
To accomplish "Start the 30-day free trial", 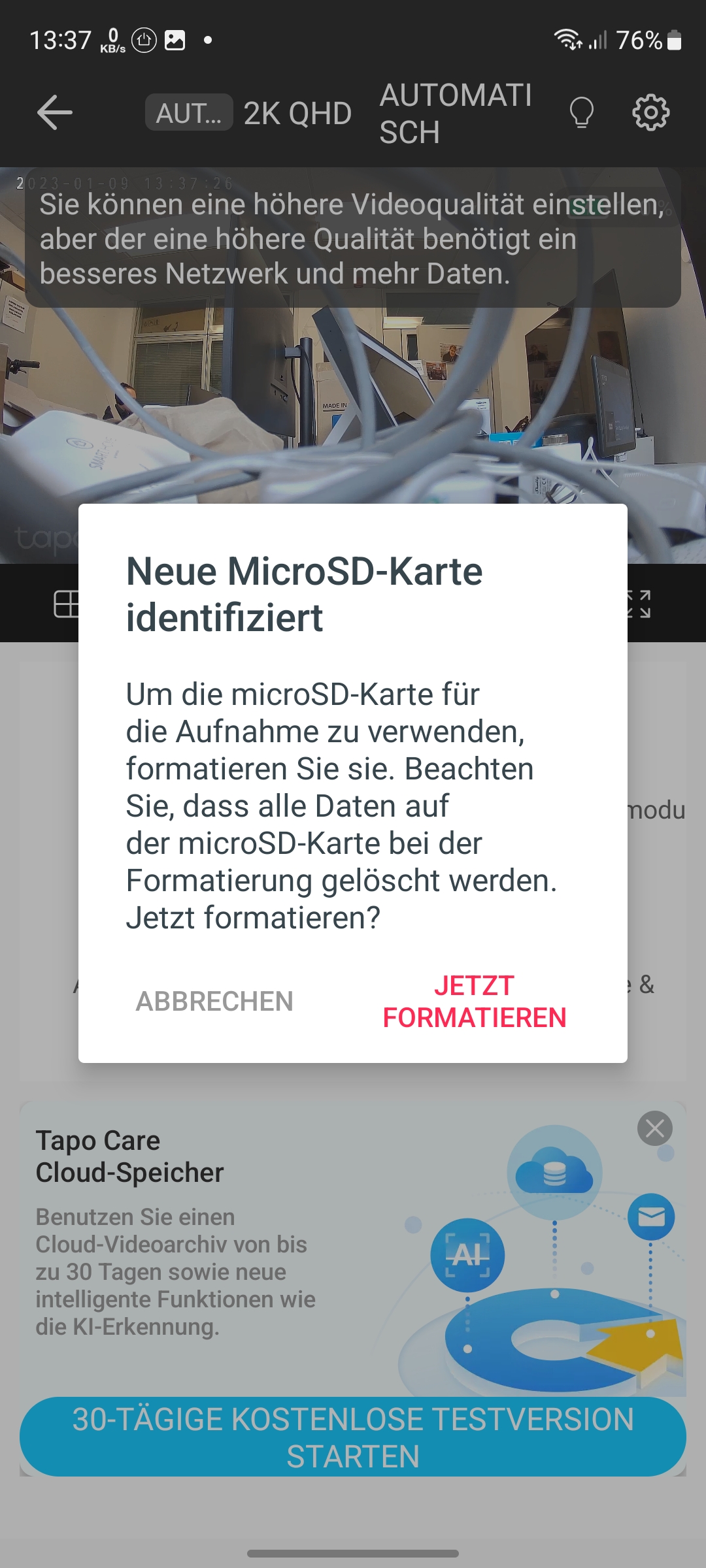I will pos(353,1437).
